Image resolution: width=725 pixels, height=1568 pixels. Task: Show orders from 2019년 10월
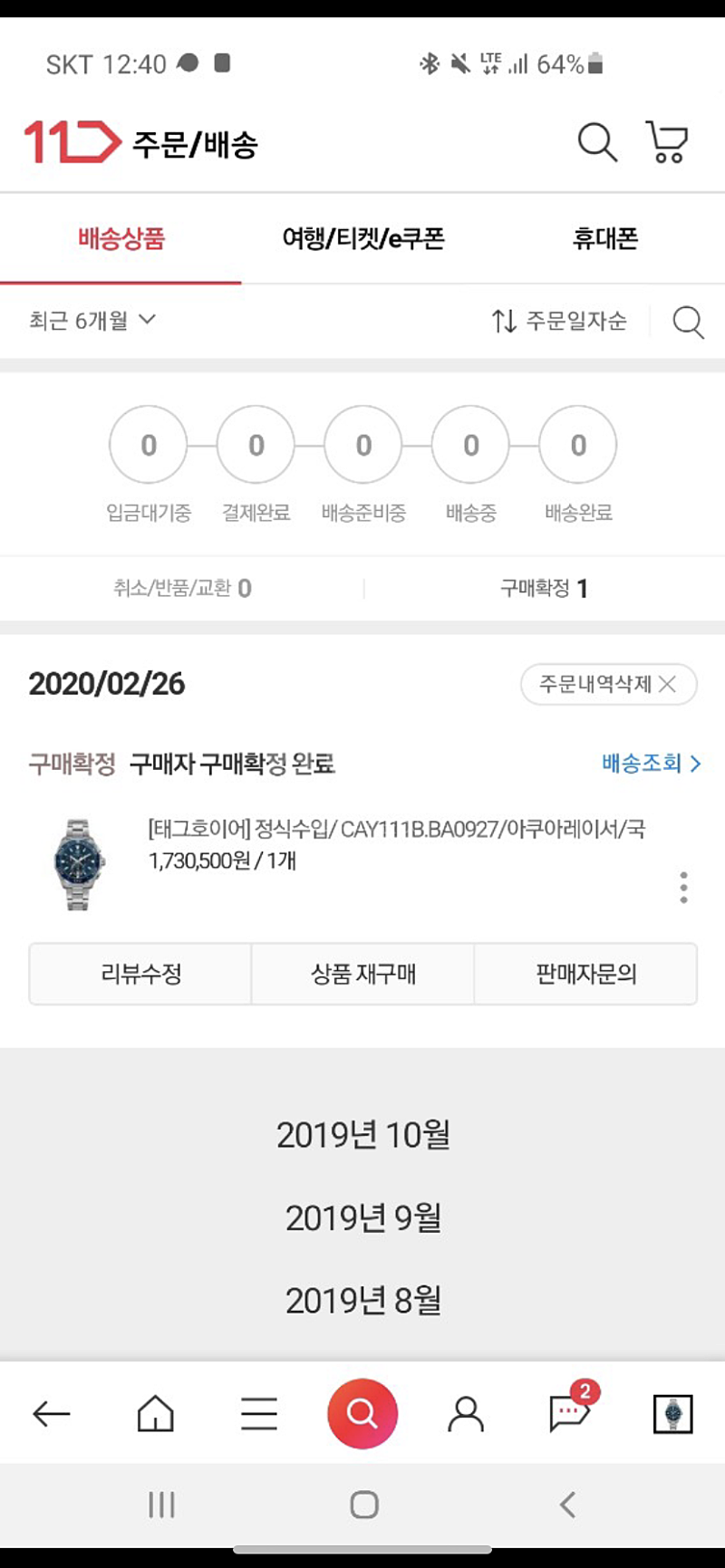(x=362, y=1135)
